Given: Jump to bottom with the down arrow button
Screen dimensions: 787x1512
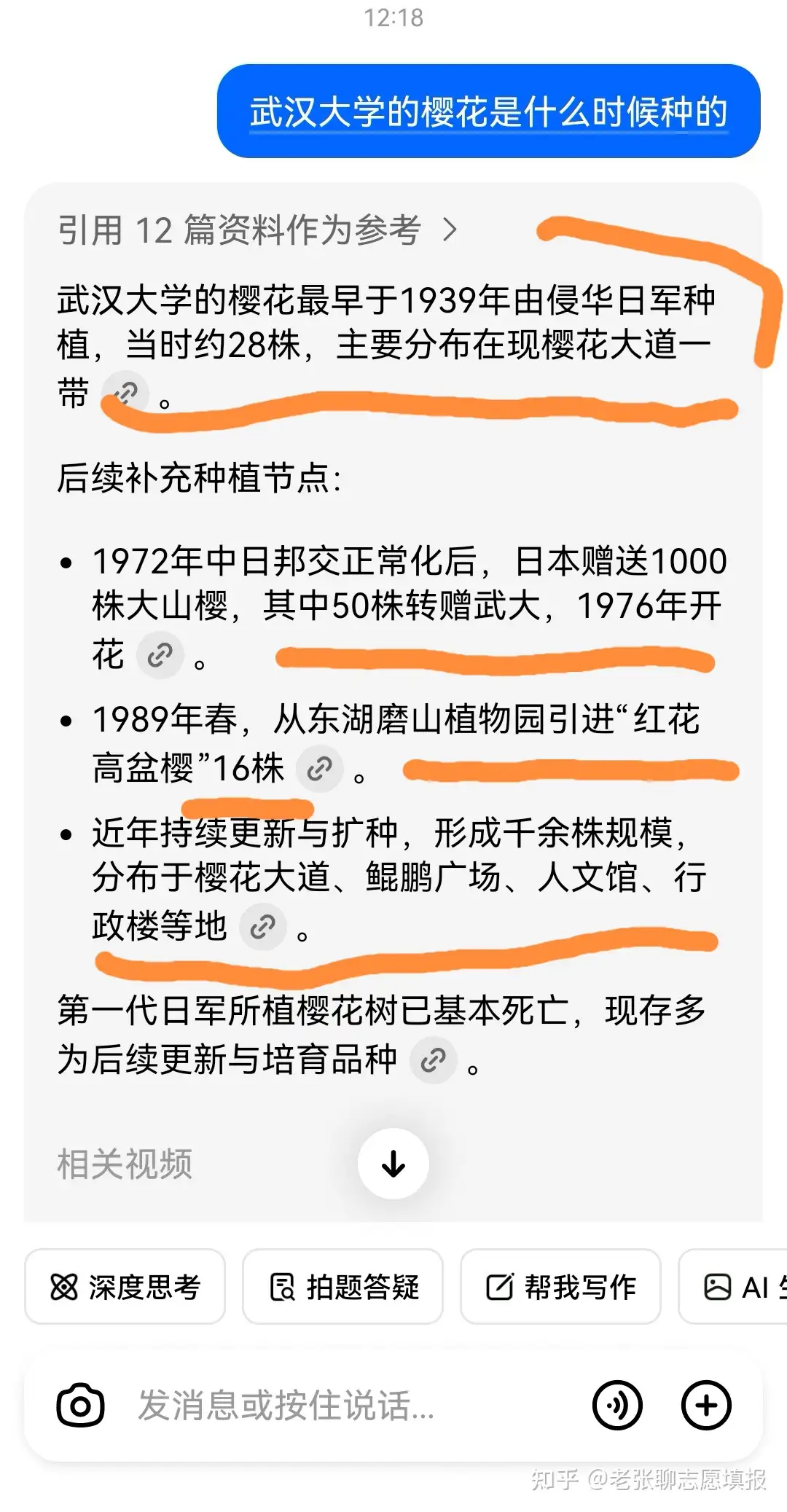Looking at the screenshot, I should point(393,1164).
